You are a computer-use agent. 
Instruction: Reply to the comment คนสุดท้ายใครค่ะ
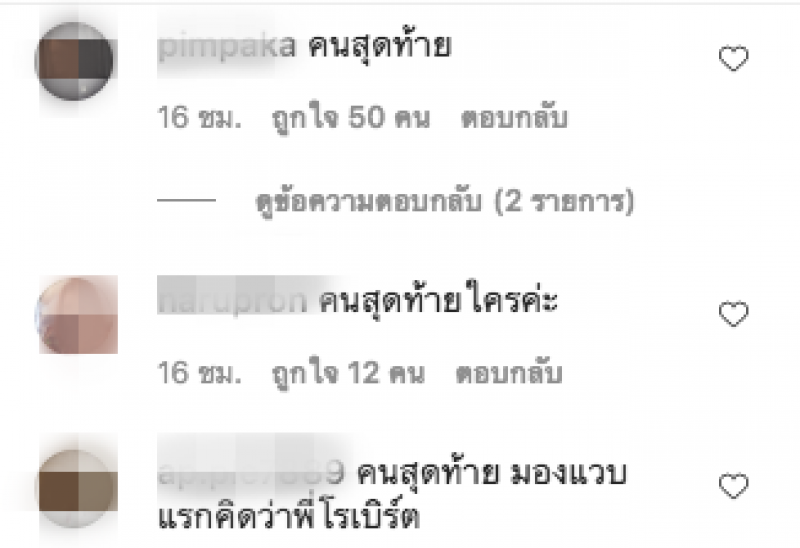pyautogui.click(x=508, y=375)
